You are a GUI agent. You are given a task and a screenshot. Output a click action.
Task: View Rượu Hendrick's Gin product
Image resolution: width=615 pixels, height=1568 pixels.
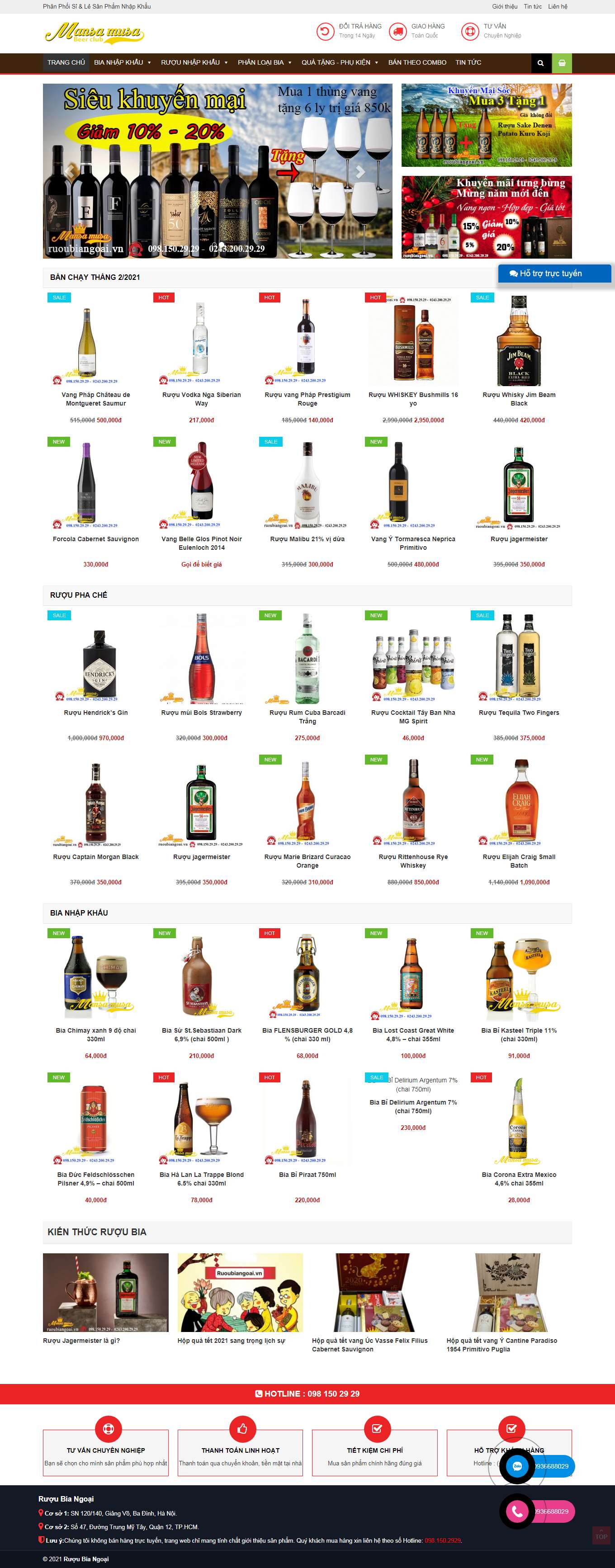click(x=95, y=712)
